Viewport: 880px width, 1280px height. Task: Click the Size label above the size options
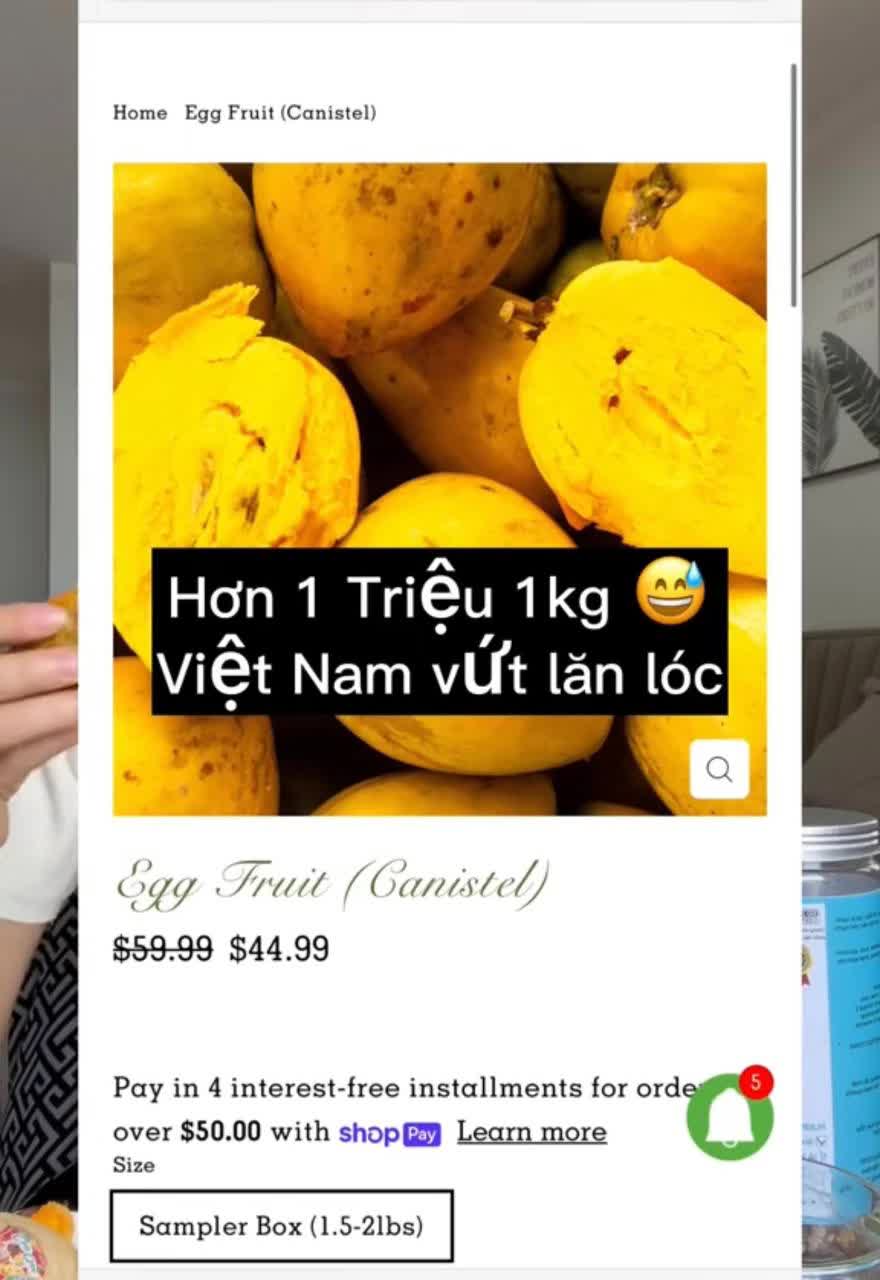tap(135, 1165)
